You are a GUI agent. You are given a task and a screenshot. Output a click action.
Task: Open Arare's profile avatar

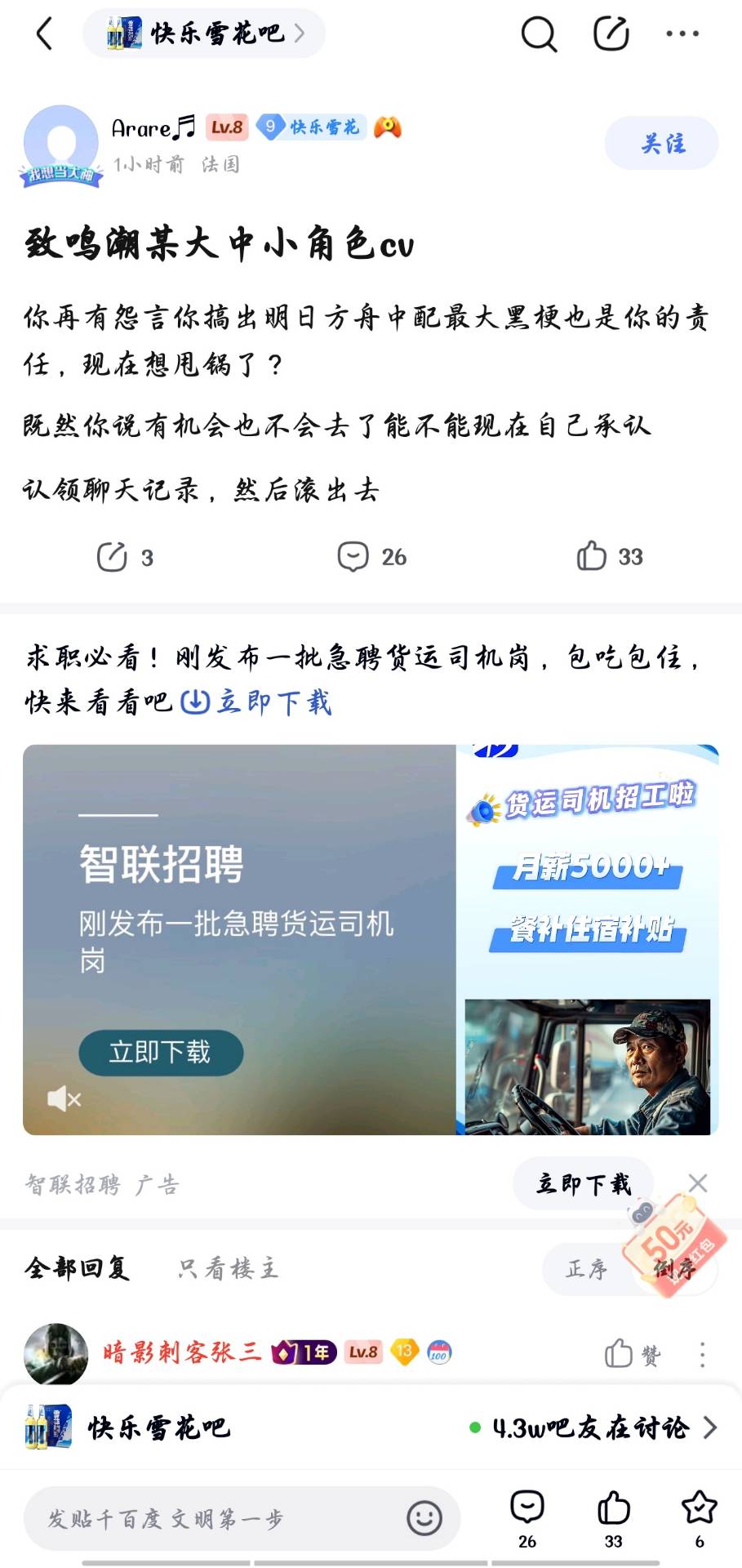click(60, 144)
